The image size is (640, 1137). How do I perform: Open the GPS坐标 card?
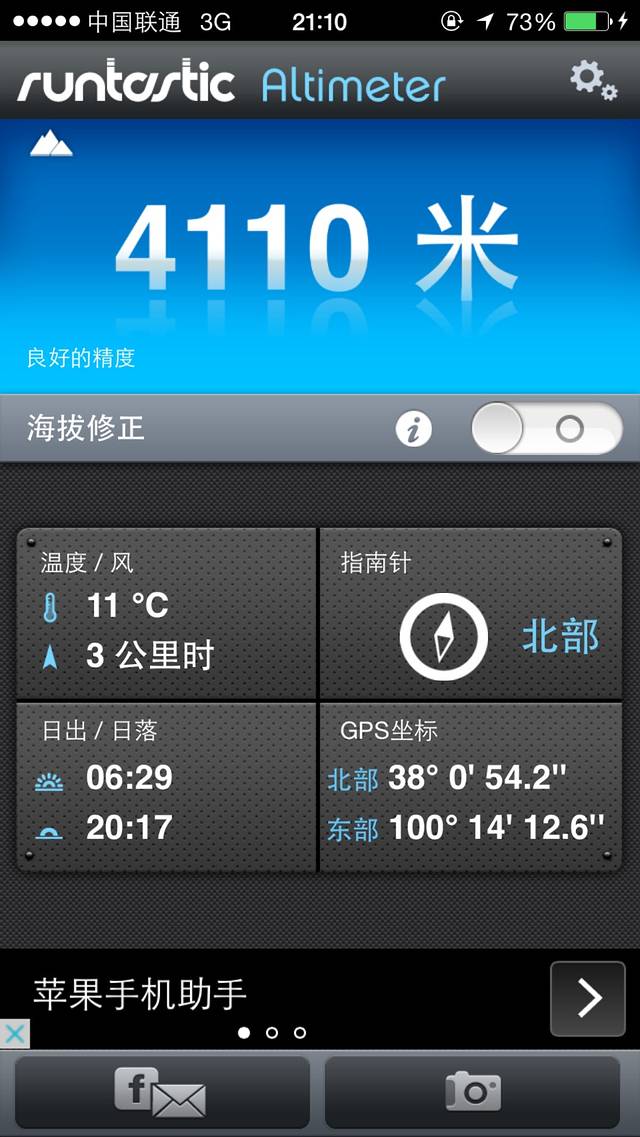click(x=471, y=787)
